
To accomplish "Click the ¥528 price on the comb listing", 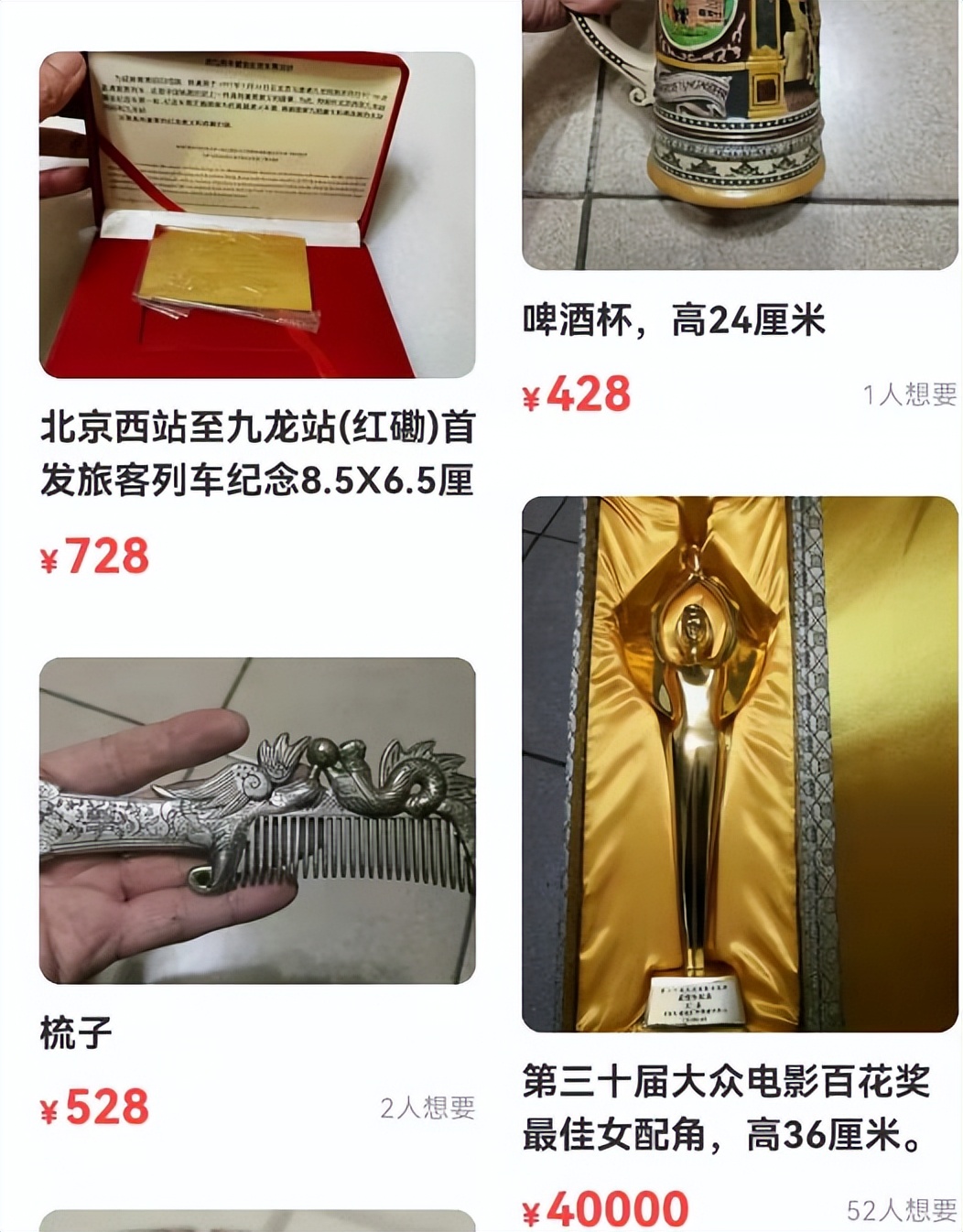I will (x=96, y=1108).
